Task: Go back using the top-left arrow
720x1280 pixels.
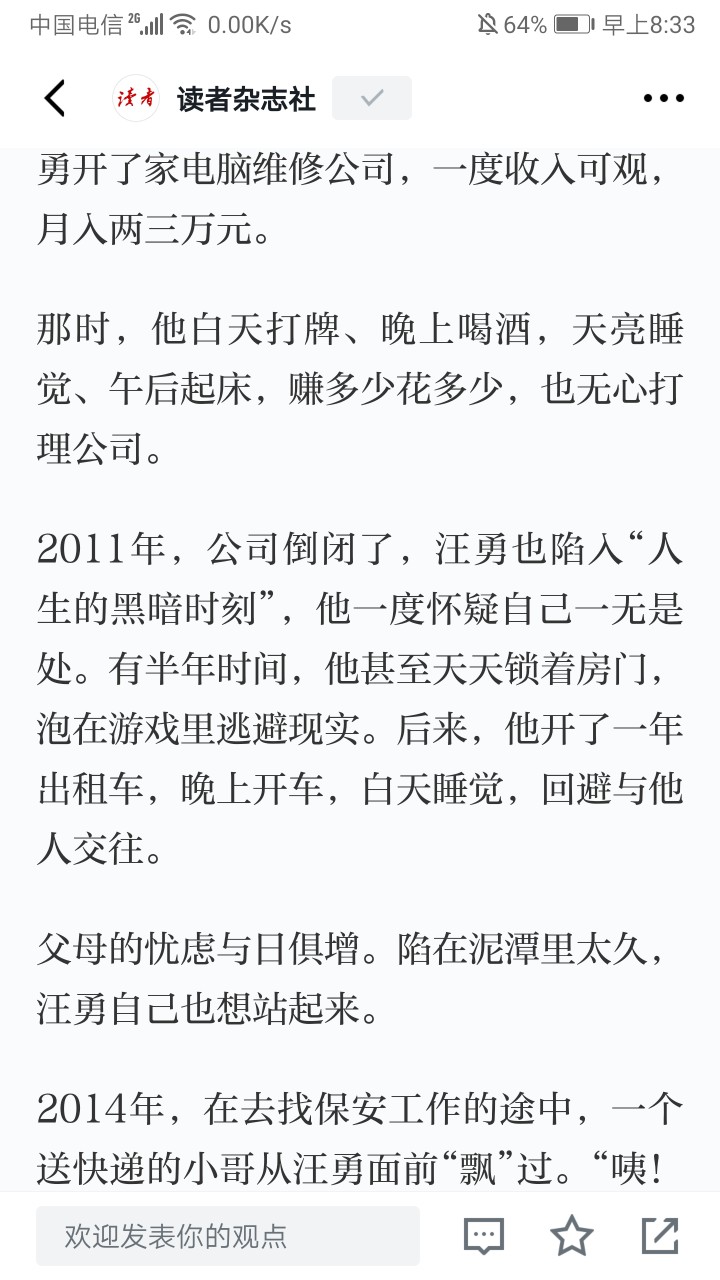Action: 55,98
